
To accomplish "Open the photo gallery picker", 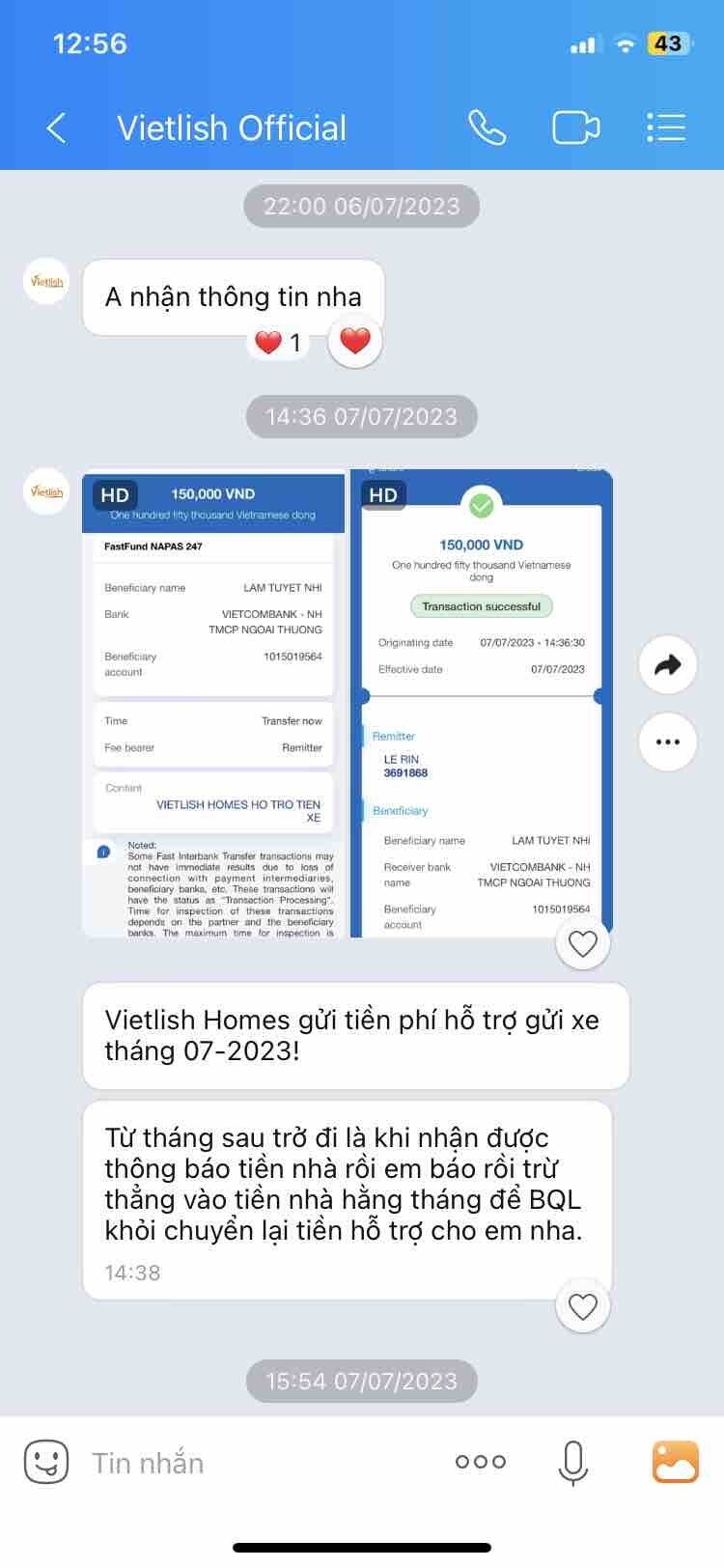I will tap(676, 1462).
